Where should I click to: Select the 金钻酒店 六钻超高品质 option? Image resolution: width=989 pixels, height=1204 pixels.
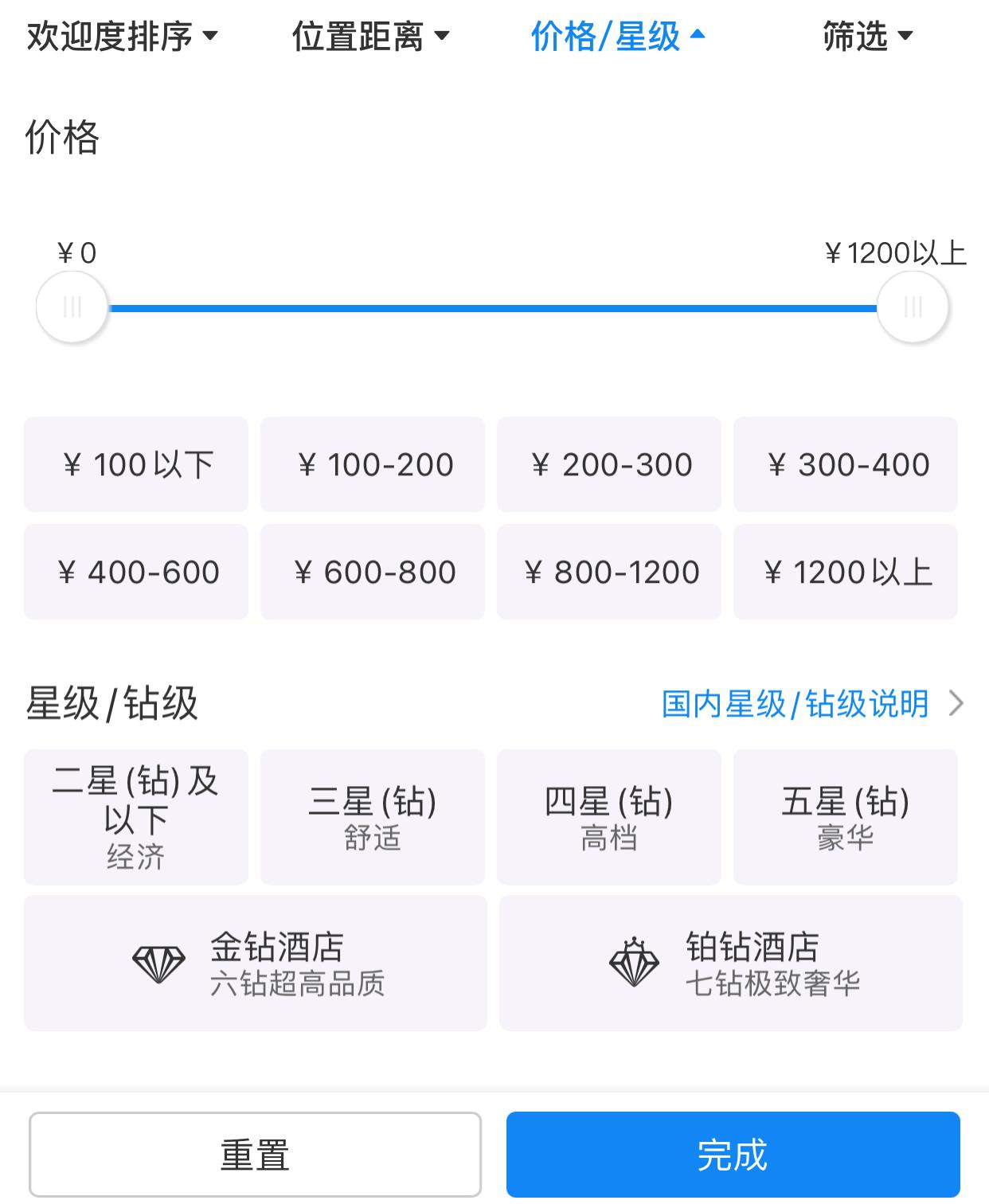(256, 963)
